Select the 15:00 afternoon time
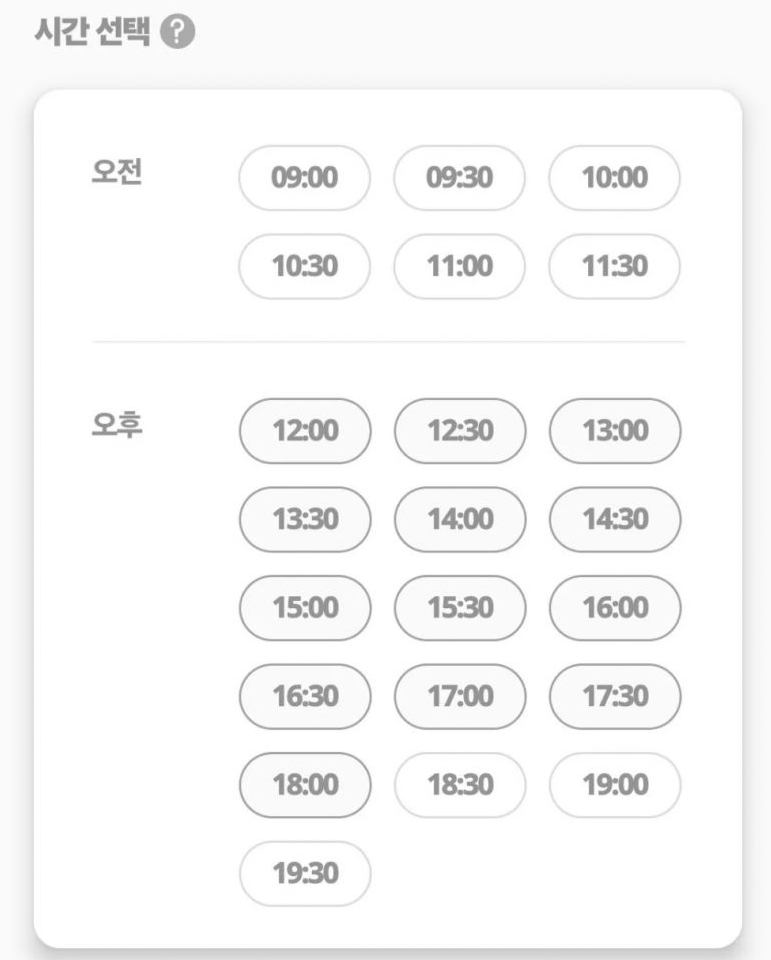The width and height of the screenshot is (771, 960). [304, 608]
